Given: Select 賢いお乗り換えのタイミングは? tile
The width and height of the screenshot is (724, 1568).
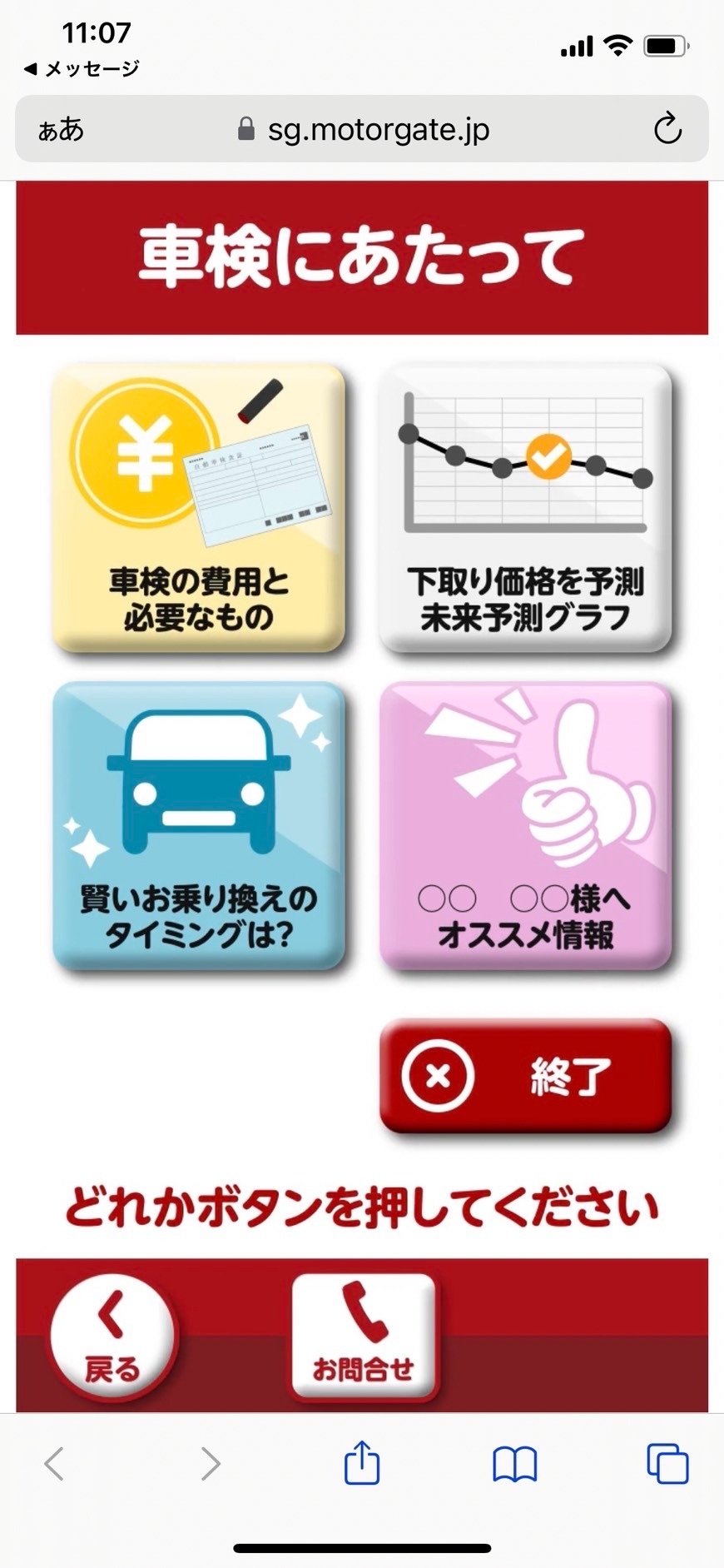Looking at the screenshot, I should tap(199, 825).
